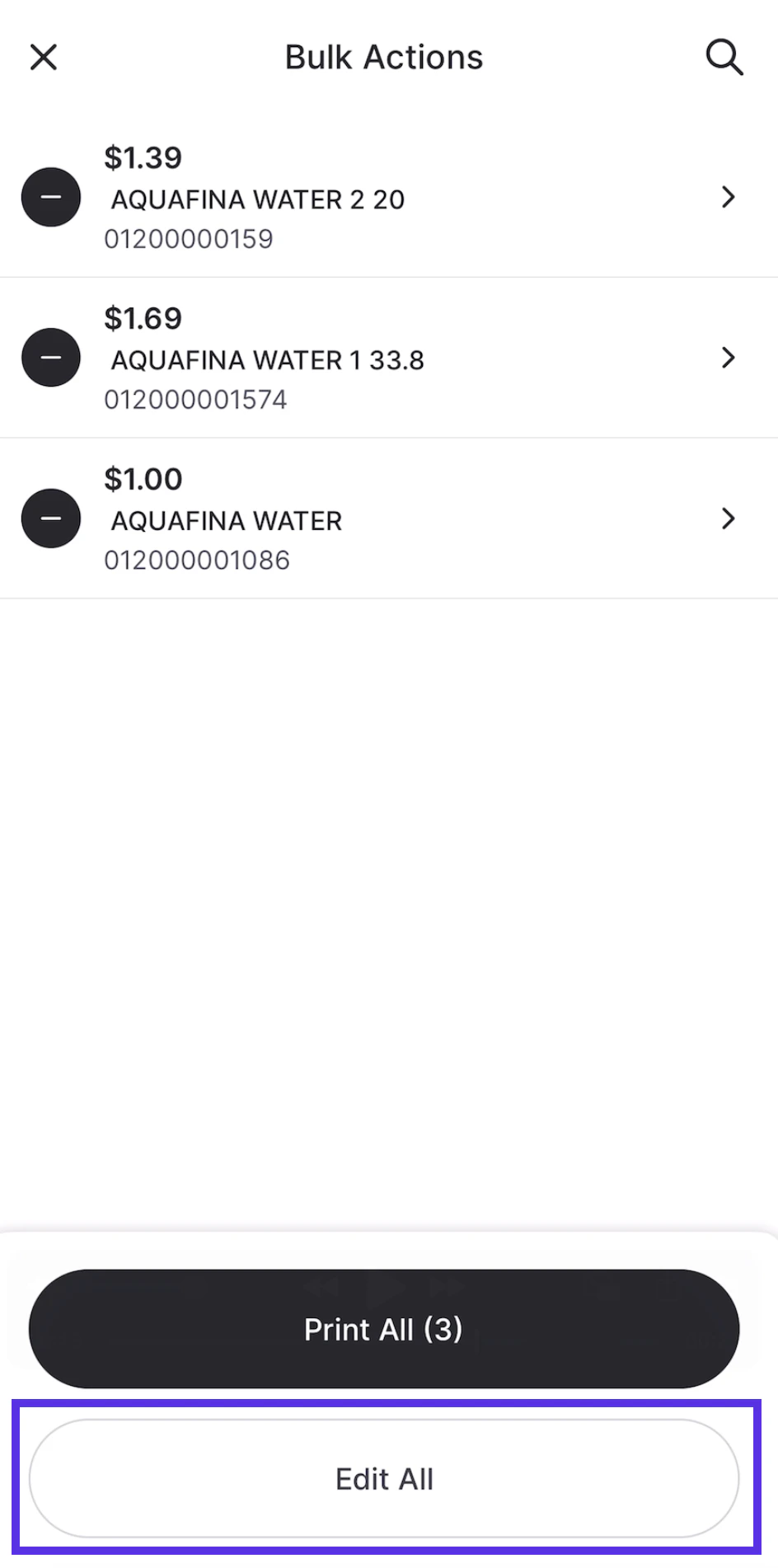Open the search magnifier icon

point(724,58)
